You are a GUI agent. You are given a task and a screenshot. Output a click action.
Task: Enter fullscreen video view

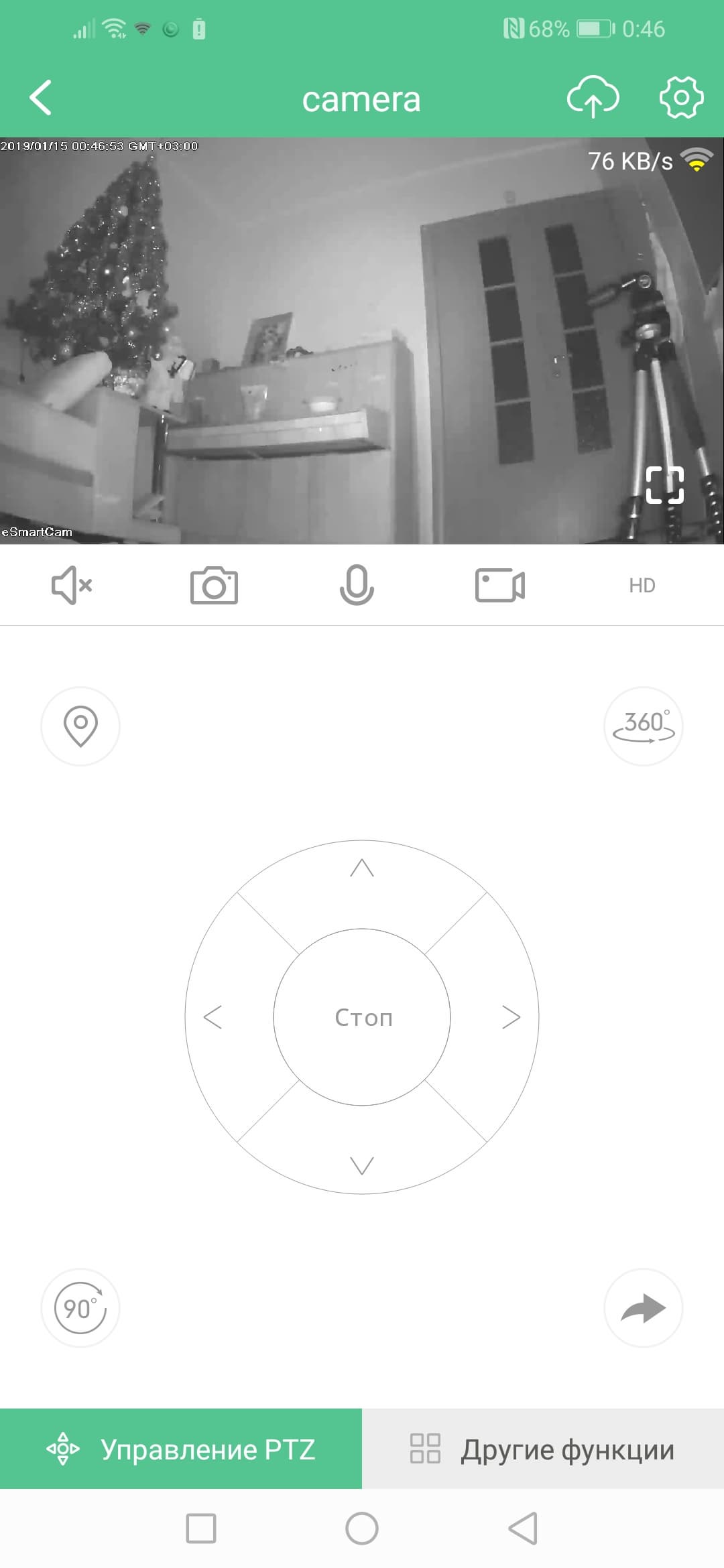(x=664, y=484)
